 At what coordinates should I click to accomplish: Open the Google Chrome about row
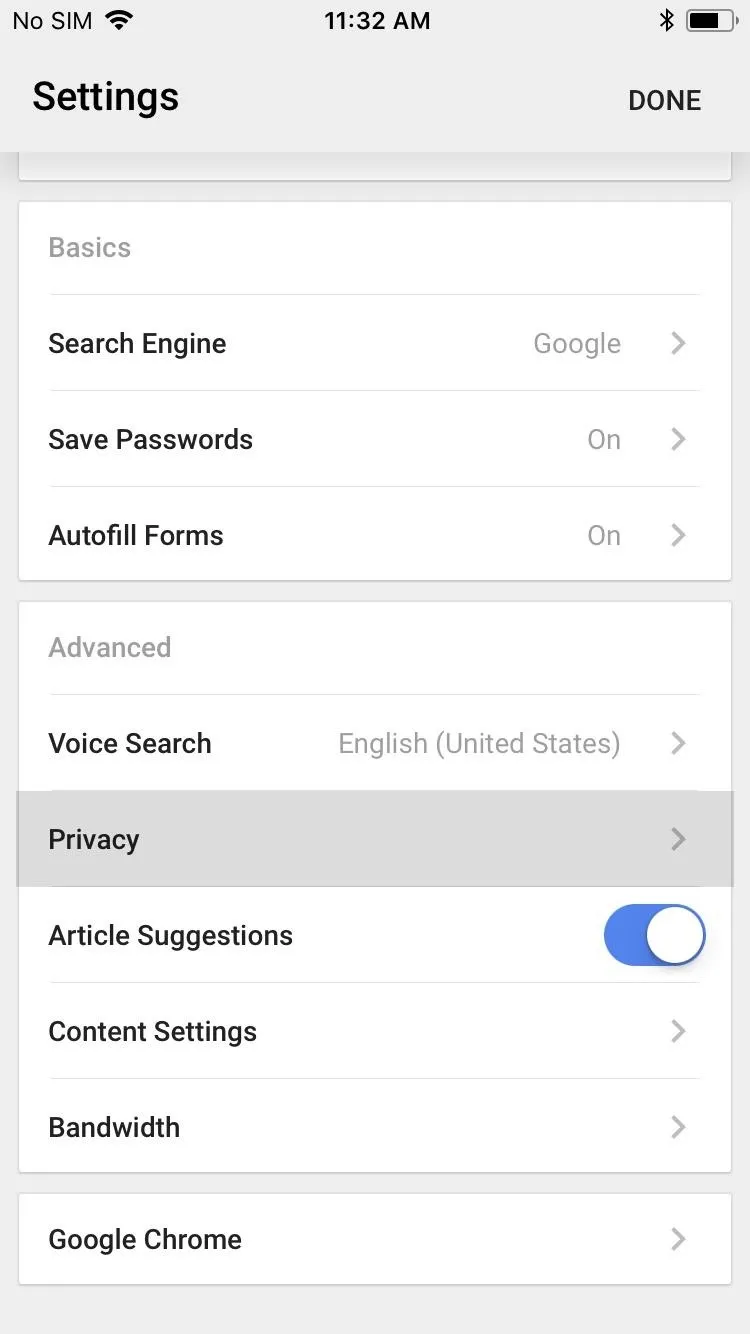375,1239
